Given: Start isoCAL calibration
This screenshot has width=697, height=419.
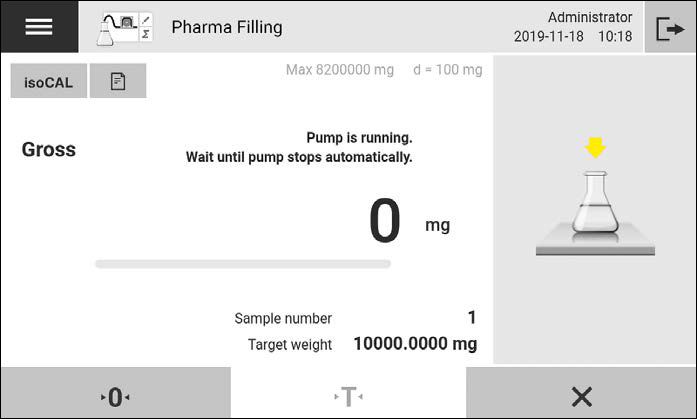Looking at the screenshot, I should point(48,82).
